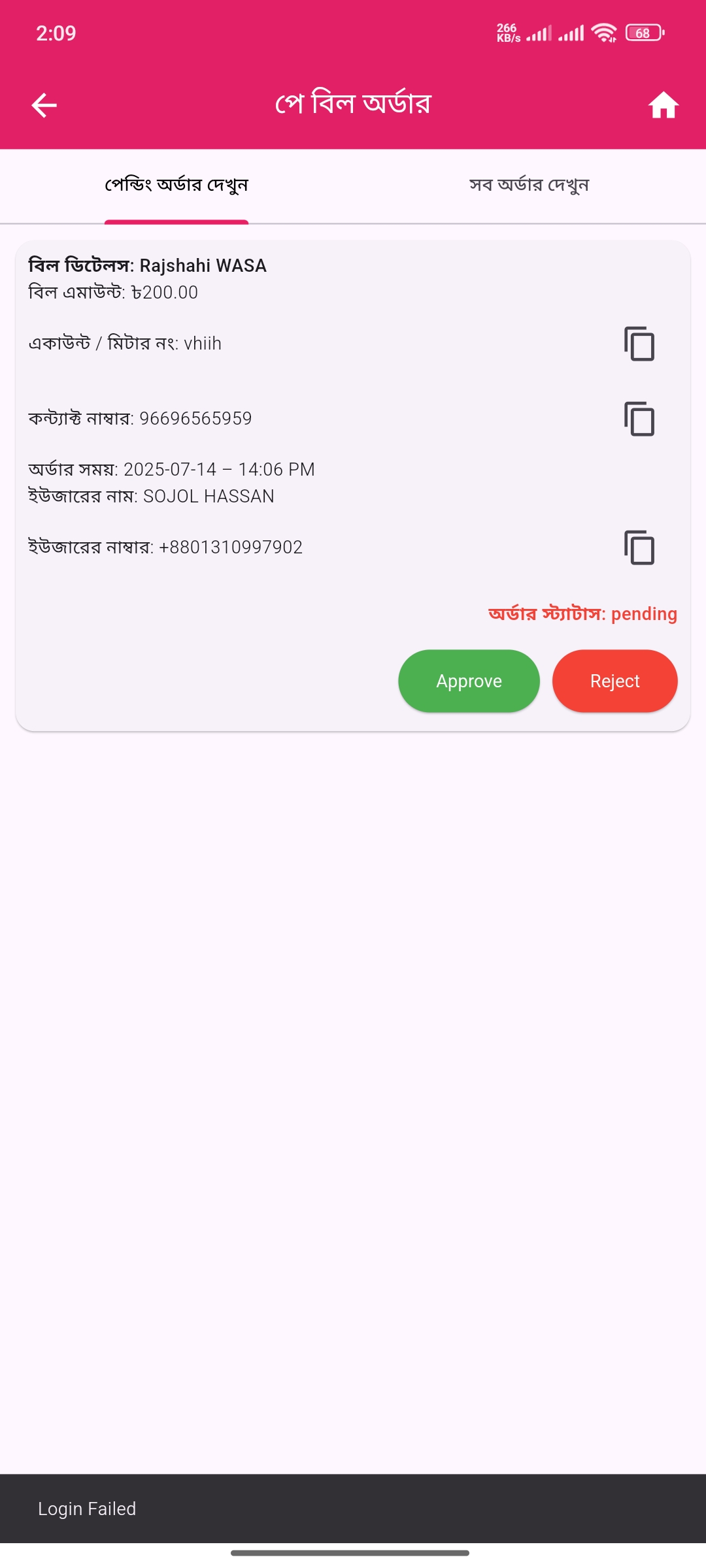Copy the account / meter number vhiih
Screen dimensions: 706x1568
pyautogui.click(x=639, y=344)
